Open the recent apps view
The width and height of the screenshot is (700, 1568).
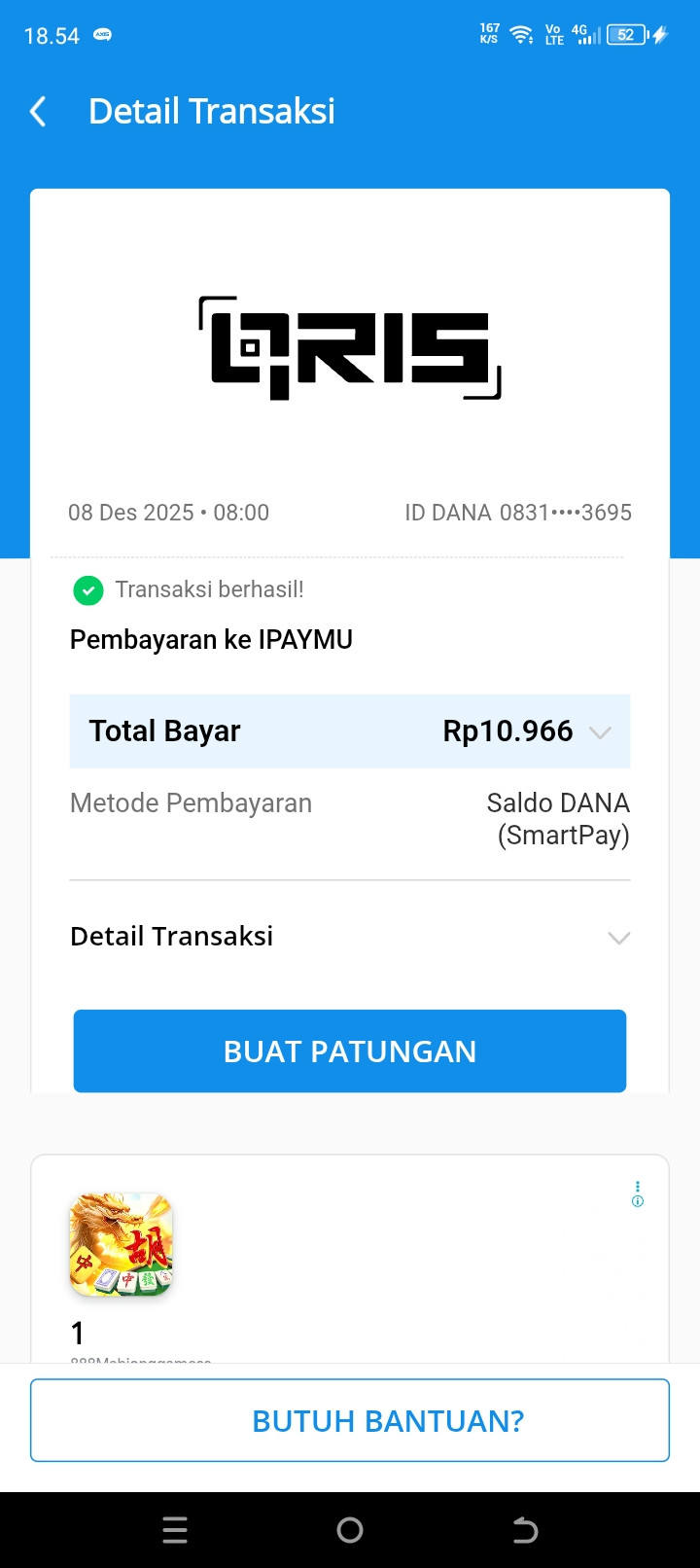tap(175, 1530)
